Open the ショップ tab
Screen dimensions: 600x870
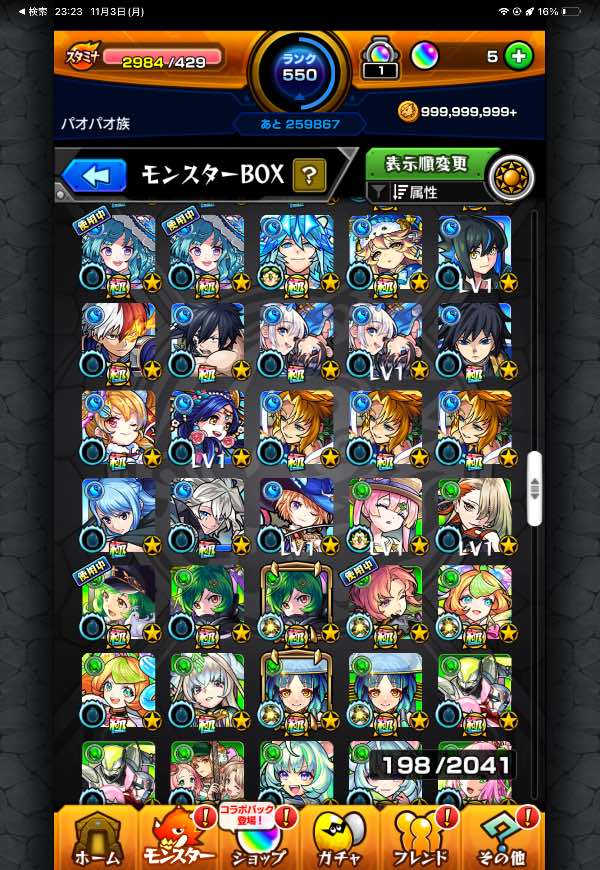coord(259,837)
